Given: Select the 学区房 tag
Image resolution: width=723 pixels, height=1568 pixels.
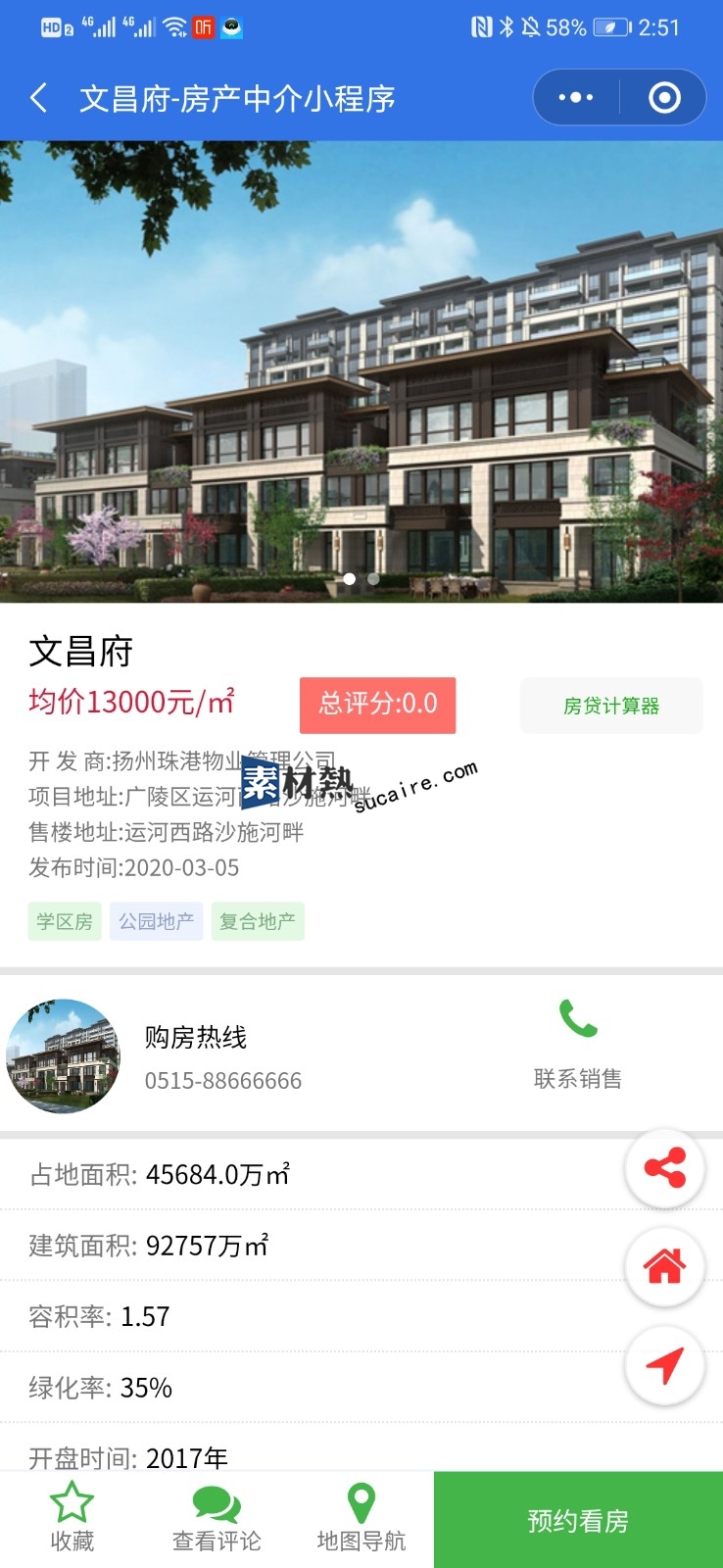Looking at the screenshot, I should pyautogui.click(x=65, y=921).
